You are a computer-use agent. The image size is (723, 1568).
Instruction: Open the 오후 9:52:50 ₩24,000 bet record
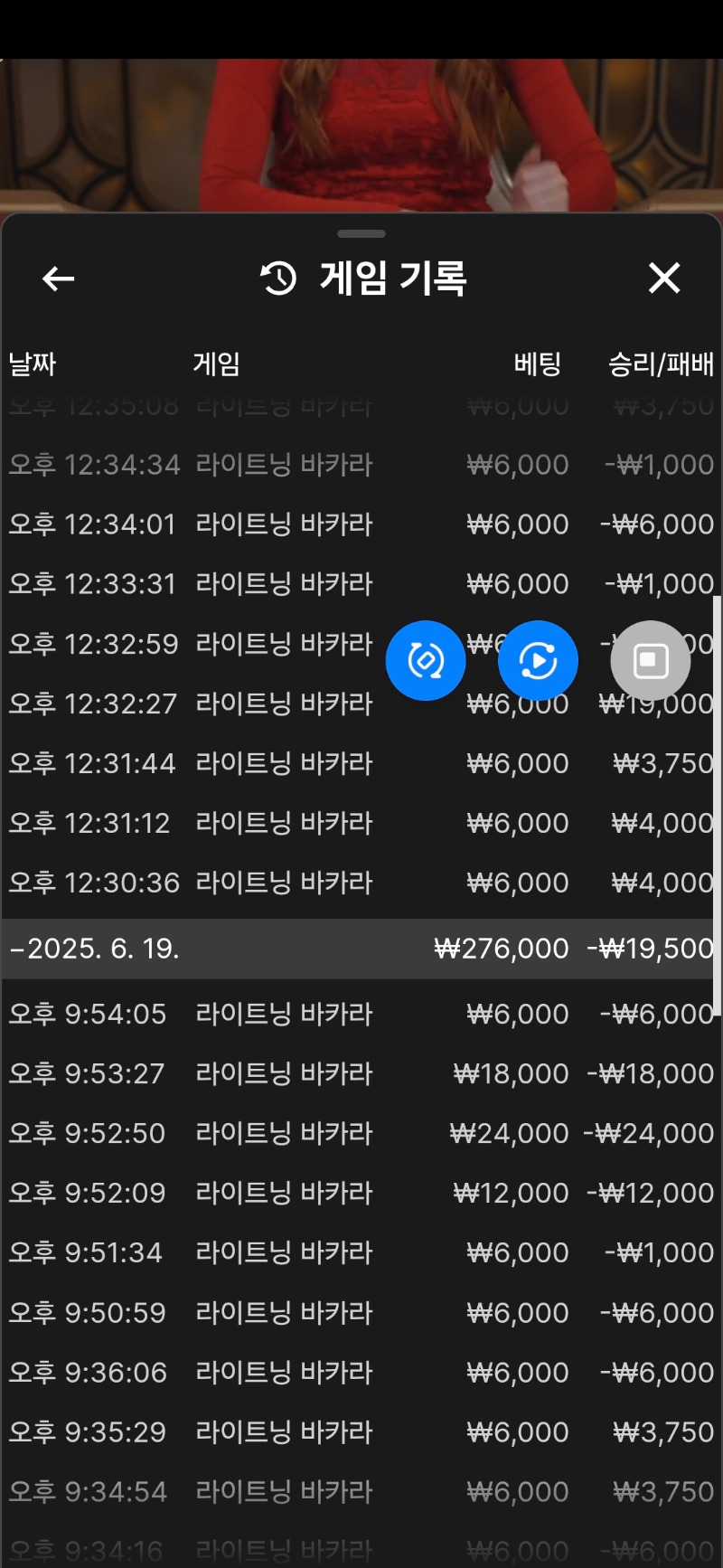click(x=361, y=1133)
